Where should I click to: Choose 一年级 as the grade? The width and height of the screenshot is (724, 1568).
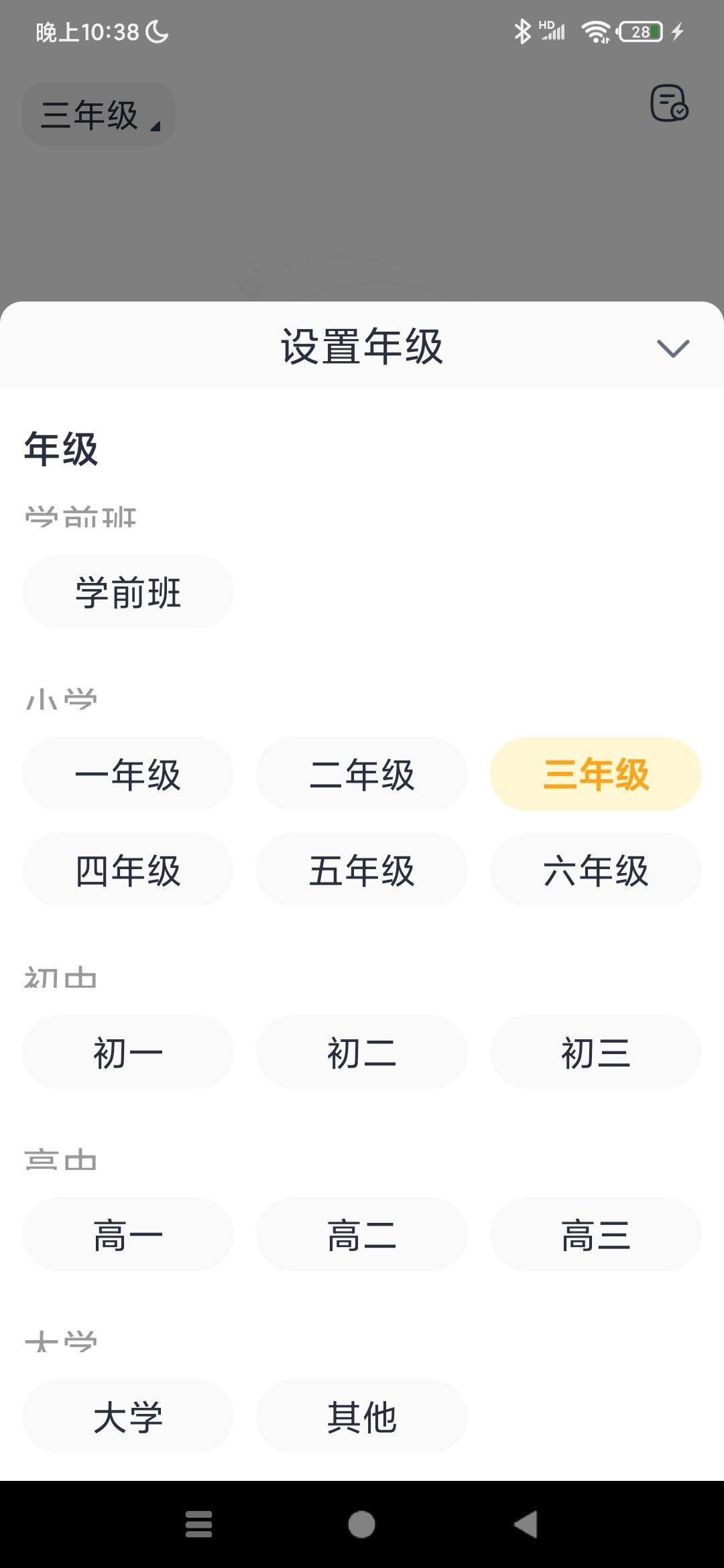128,774
